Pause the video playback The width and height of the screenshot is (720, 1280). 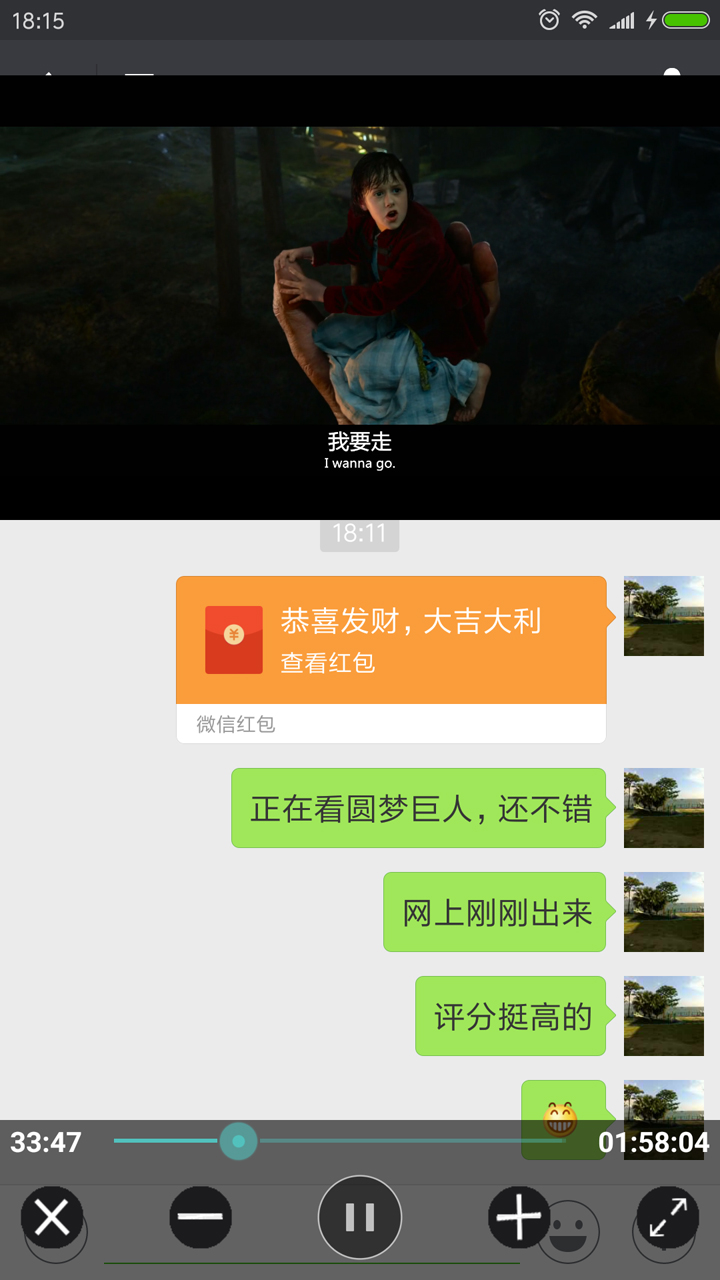360,1217
